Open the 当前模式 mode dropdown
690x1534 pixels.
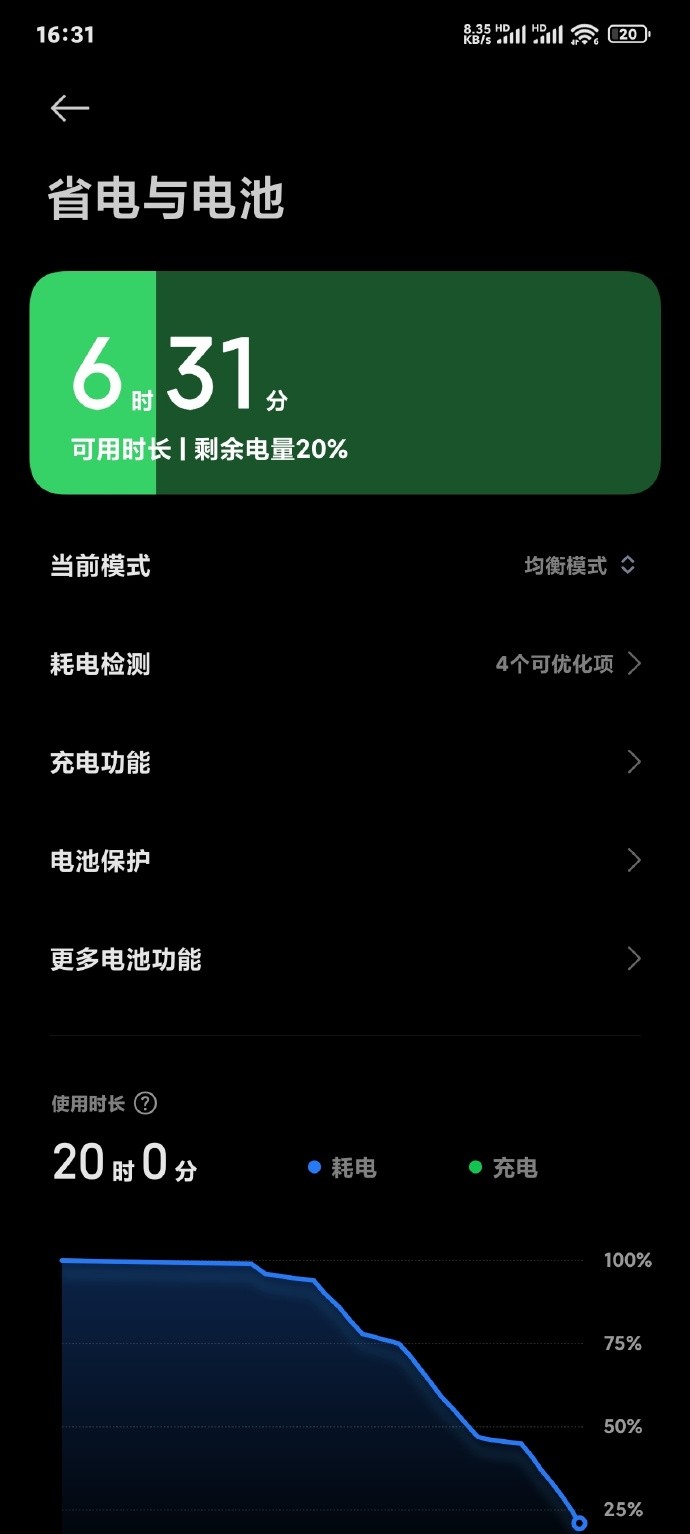click(x=579, y=566)
